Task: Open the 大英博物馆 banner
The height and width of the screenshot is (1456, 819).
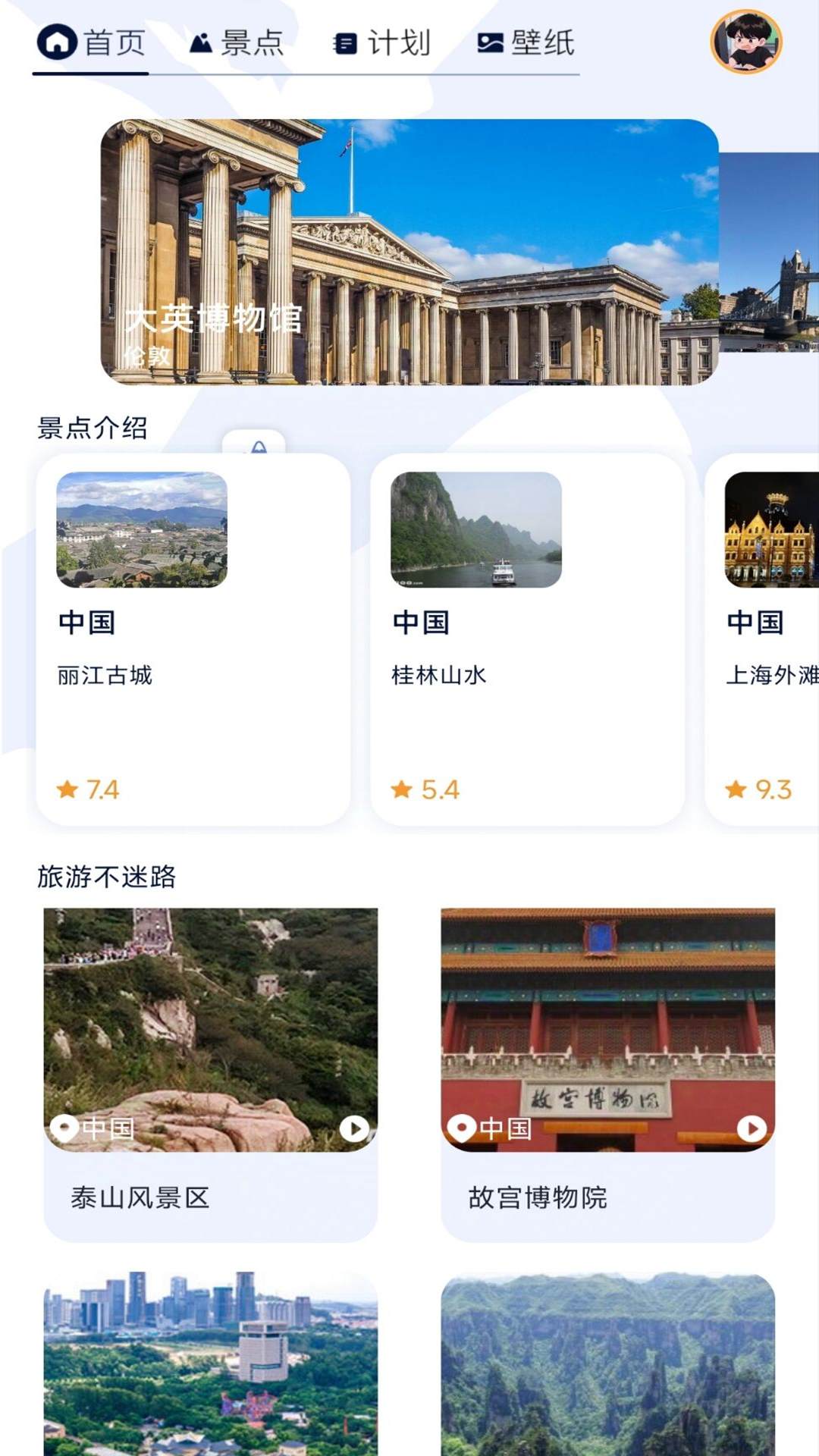Action: pyautogui.click(x=409, y=250)
